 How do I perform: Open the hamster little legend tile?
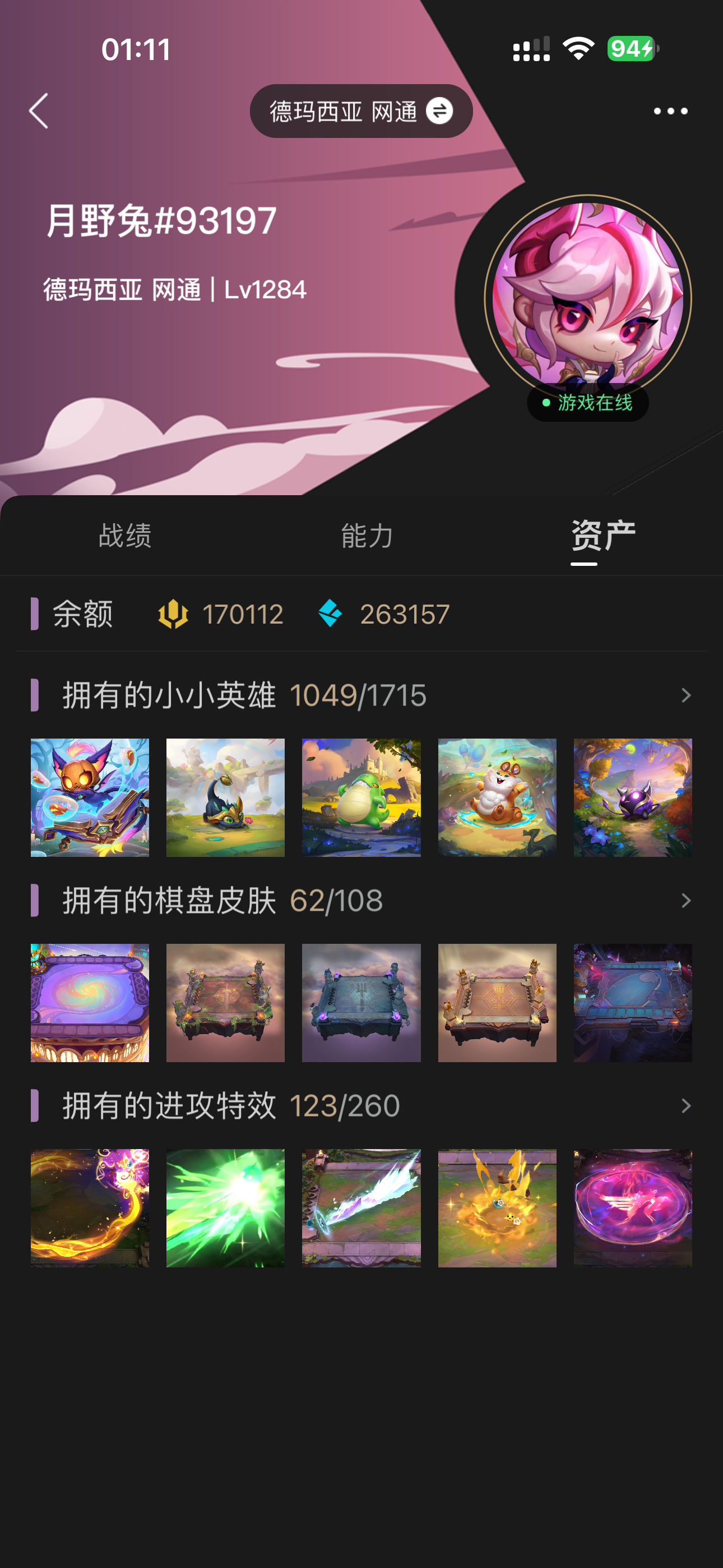[497, 797]
